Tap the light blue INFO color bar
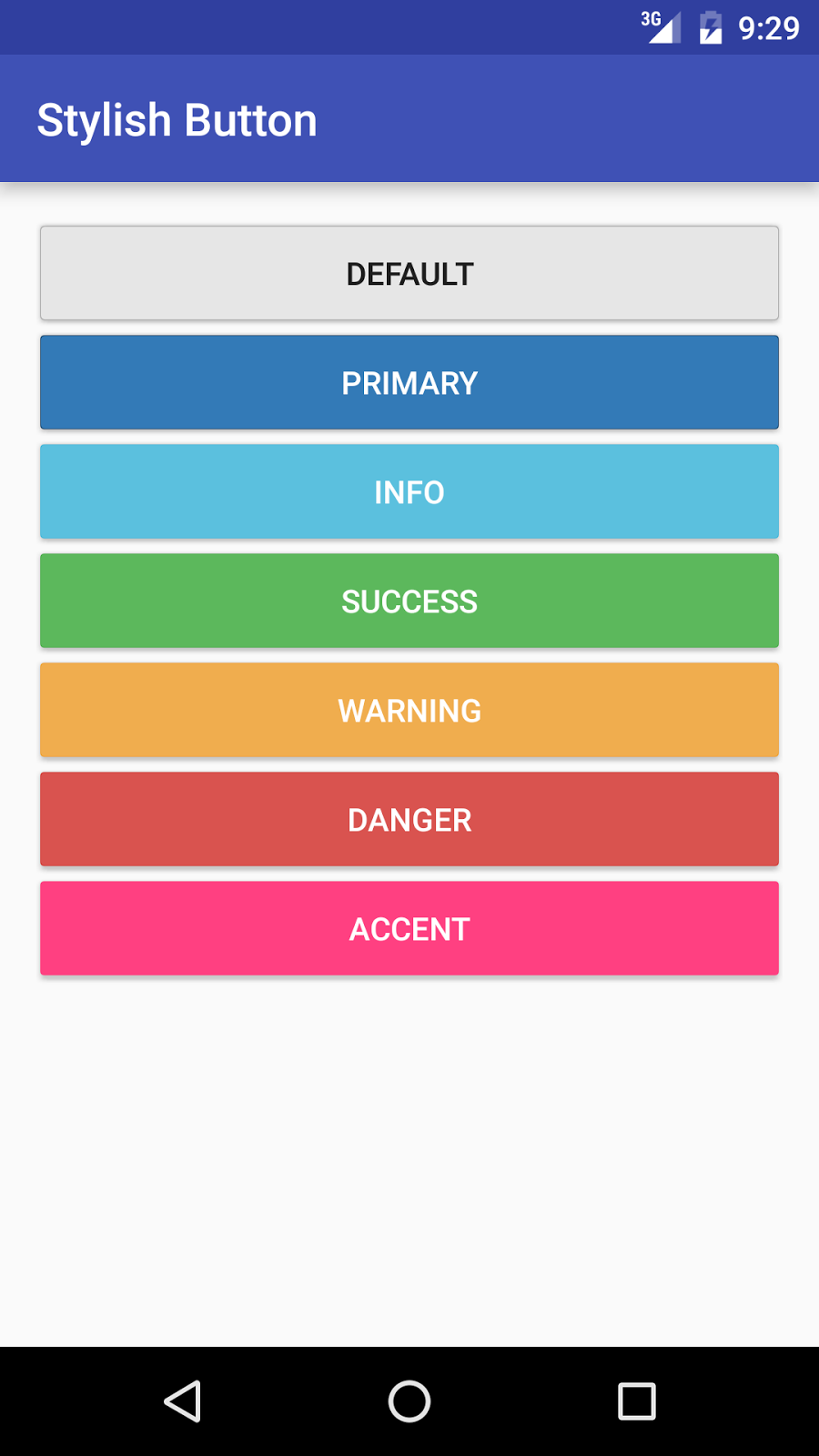Screen dimensions: 819x1456 point(409,491)
